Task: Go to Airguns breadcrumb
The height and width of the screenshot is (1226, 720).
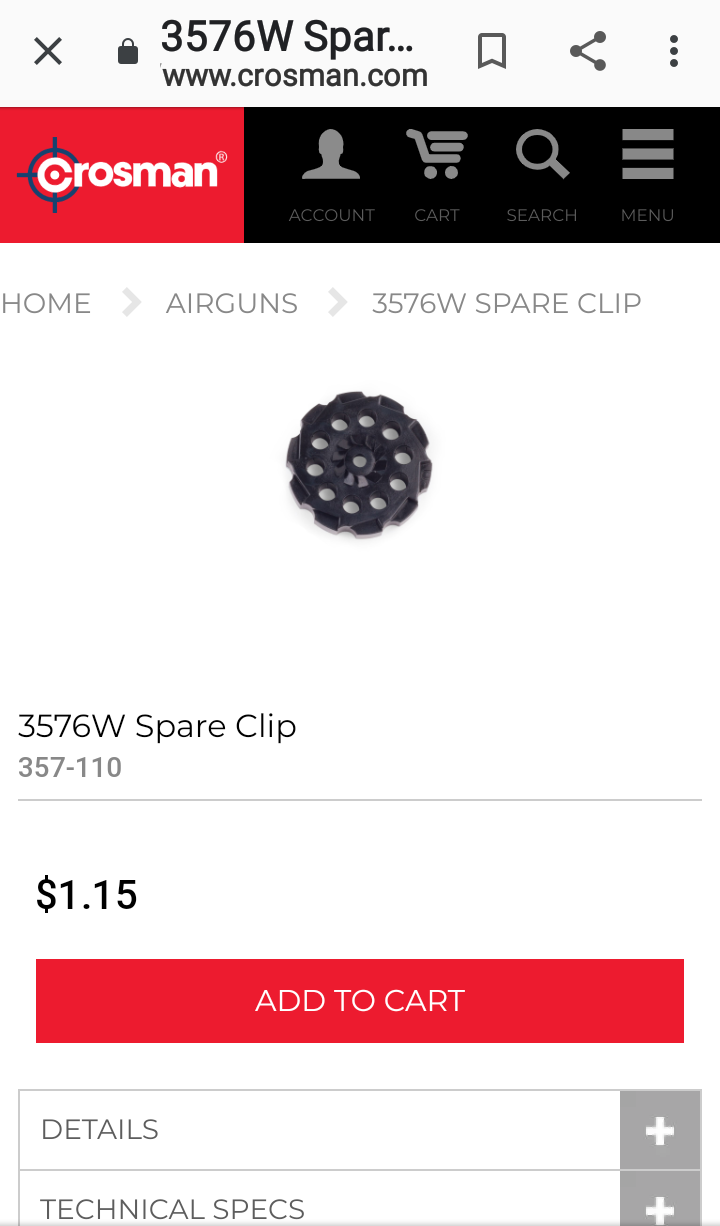Action: (x=232, y=303)
